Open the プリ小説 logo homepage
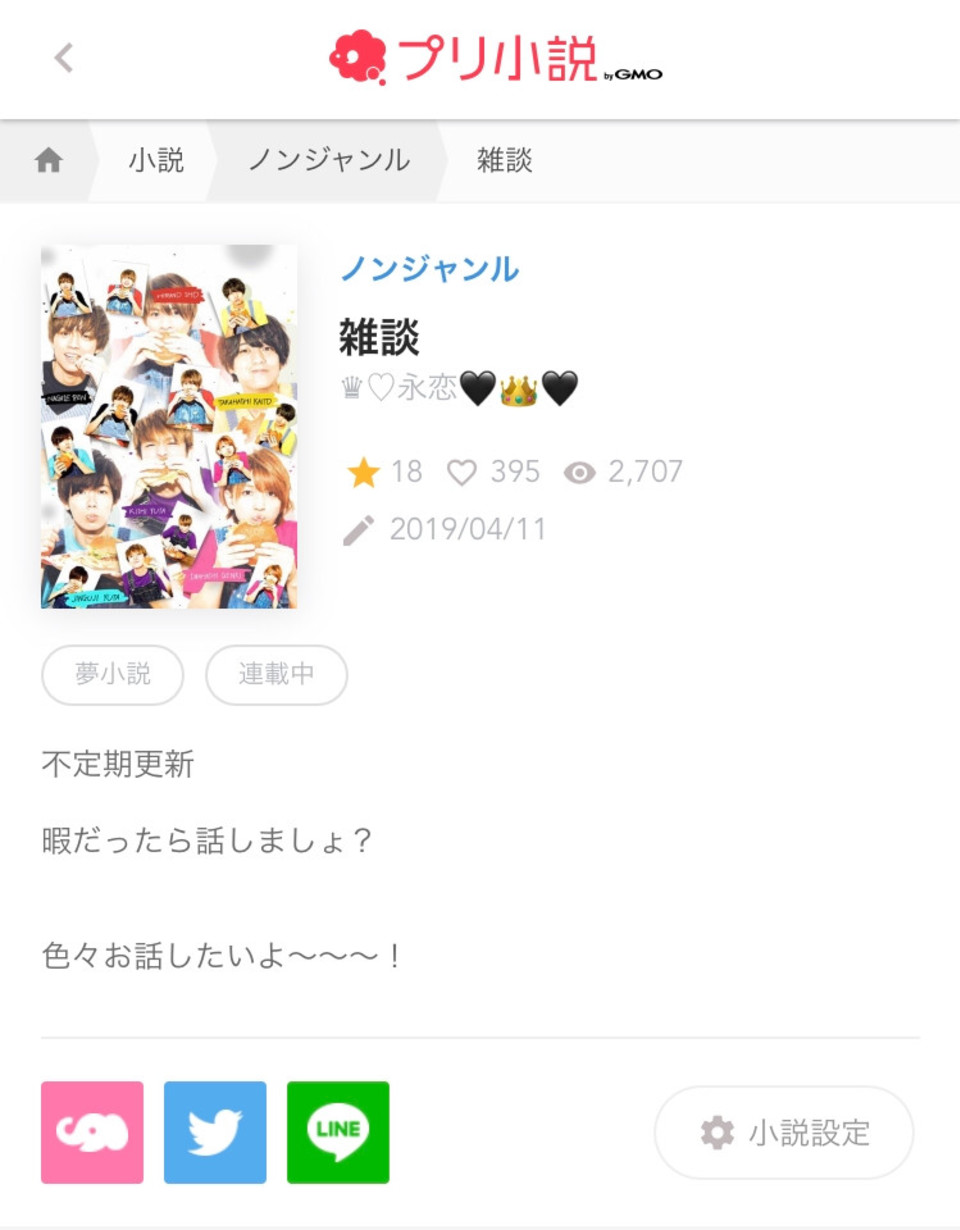Image resolution: width=960 pixels, height=1230 pixels. (x=495, y=60)
